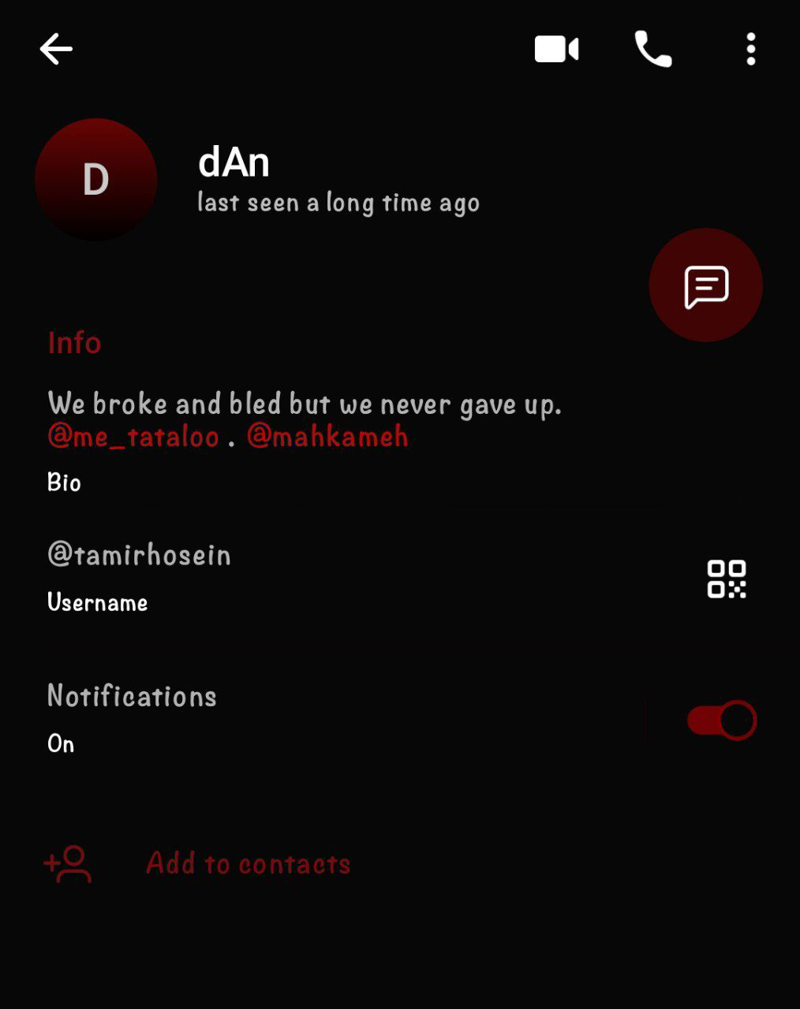800x1009 pixels.
Task: Start a voice call with dAn
Action: point(653,49)
